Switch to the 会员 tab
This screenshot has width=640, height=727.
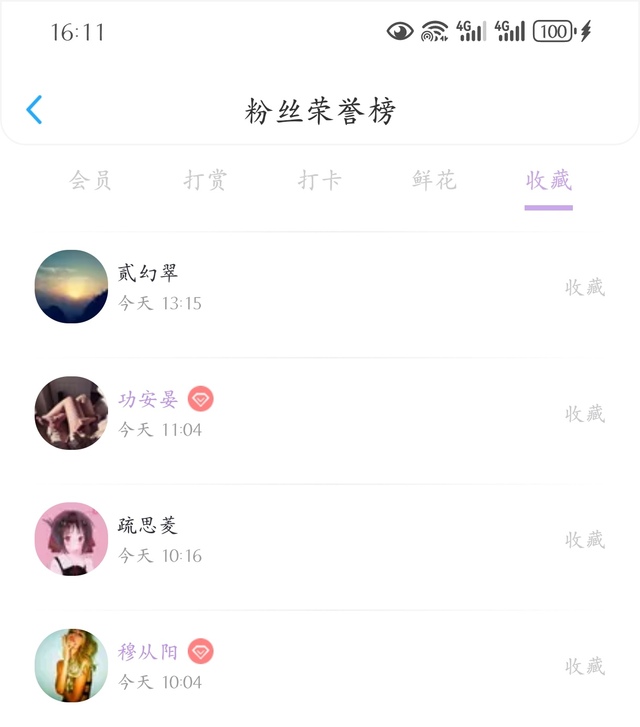[x=90, y=181]
